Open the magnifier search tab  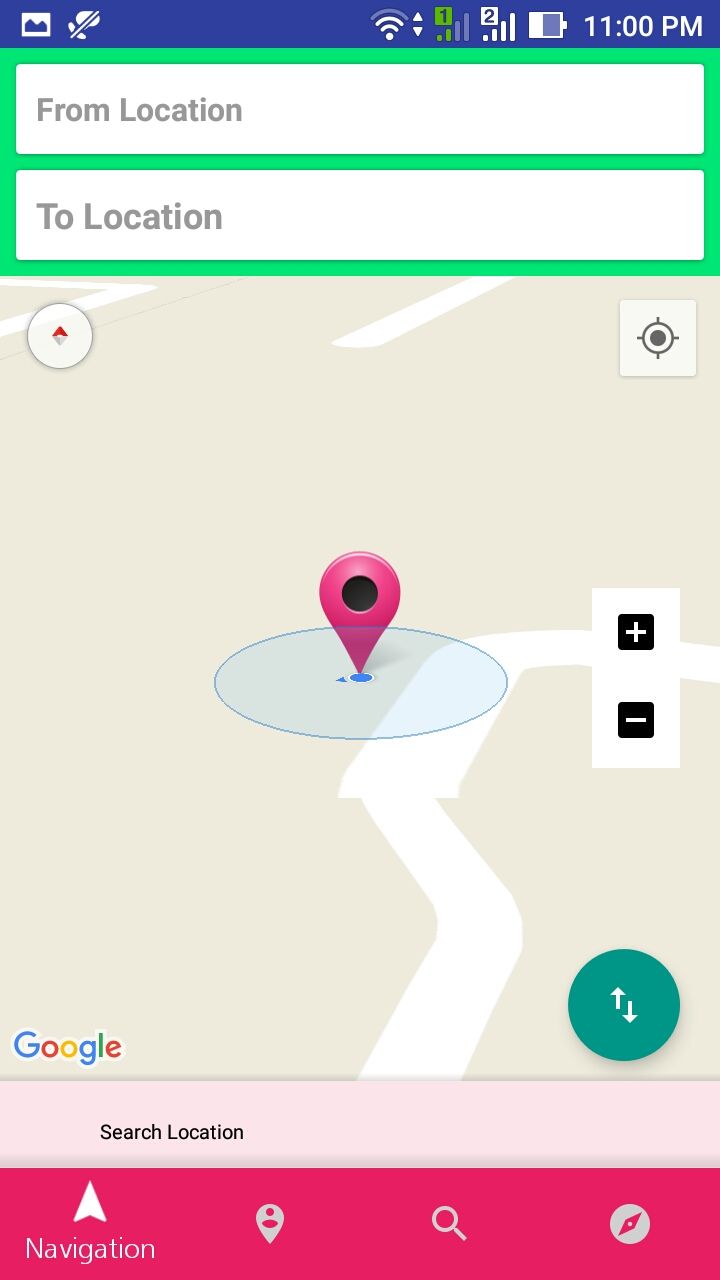[450, 1224]
